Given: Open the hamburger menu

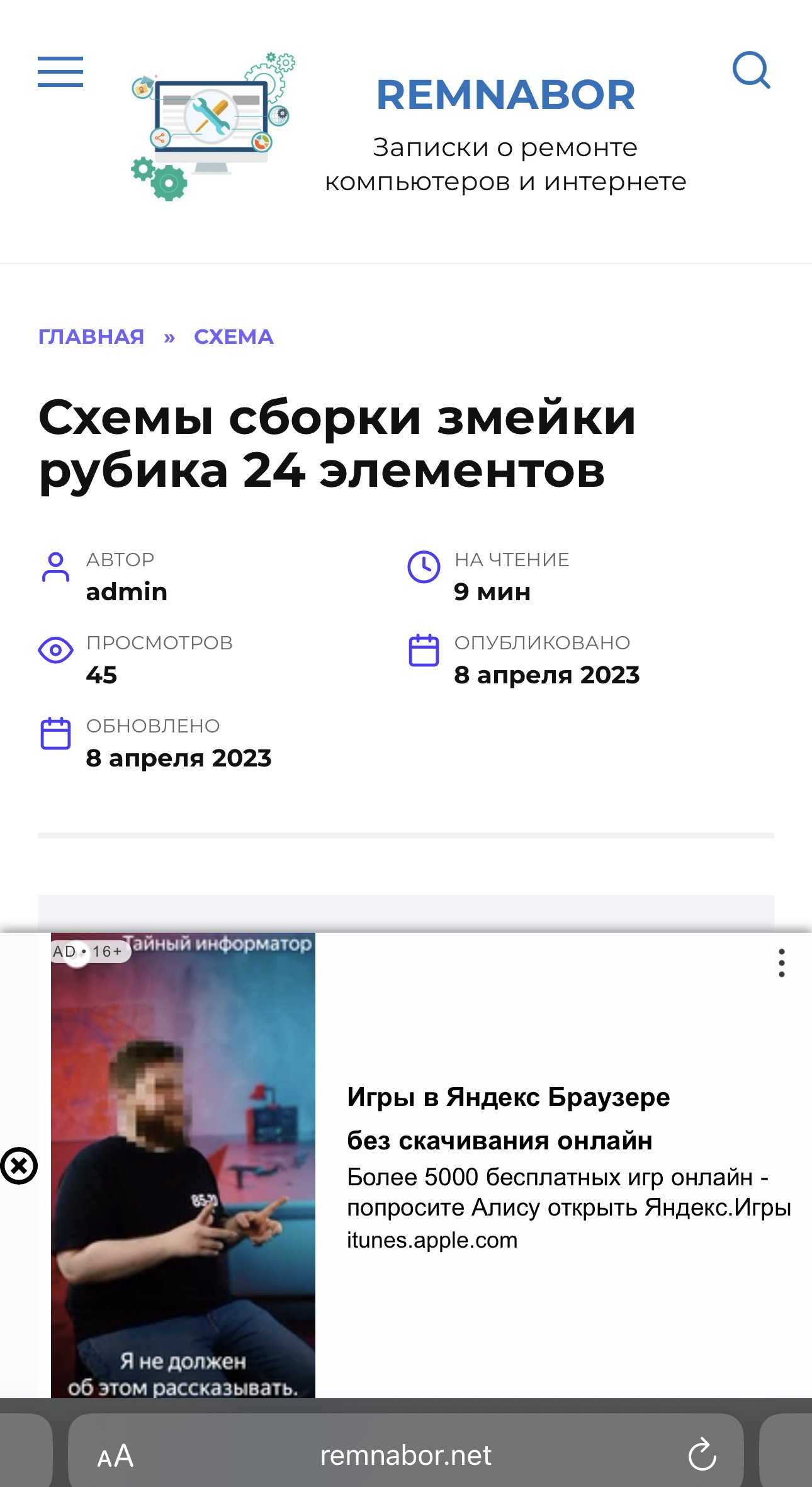Looking at the screenshot, I should [x=60, y=71].
